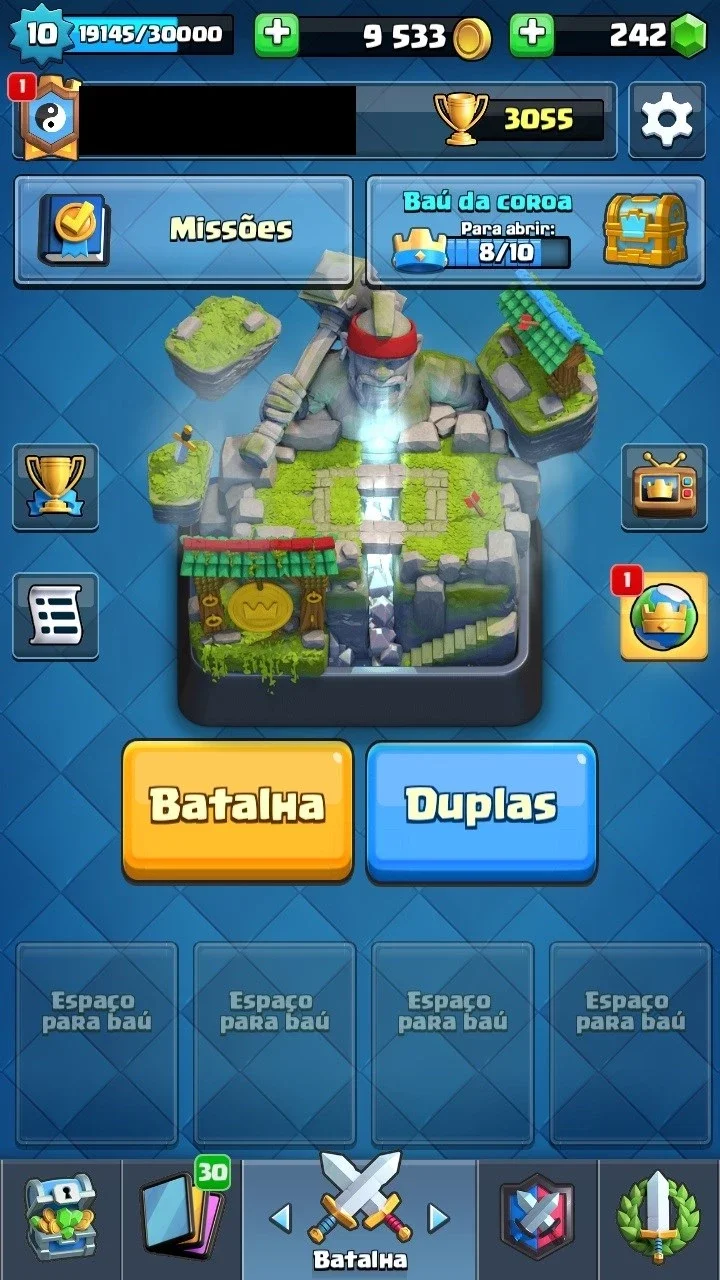Tap right arrow beside Batalha tab
Viewport: 720px width, 1280px height.
[x=438, y=1217]
